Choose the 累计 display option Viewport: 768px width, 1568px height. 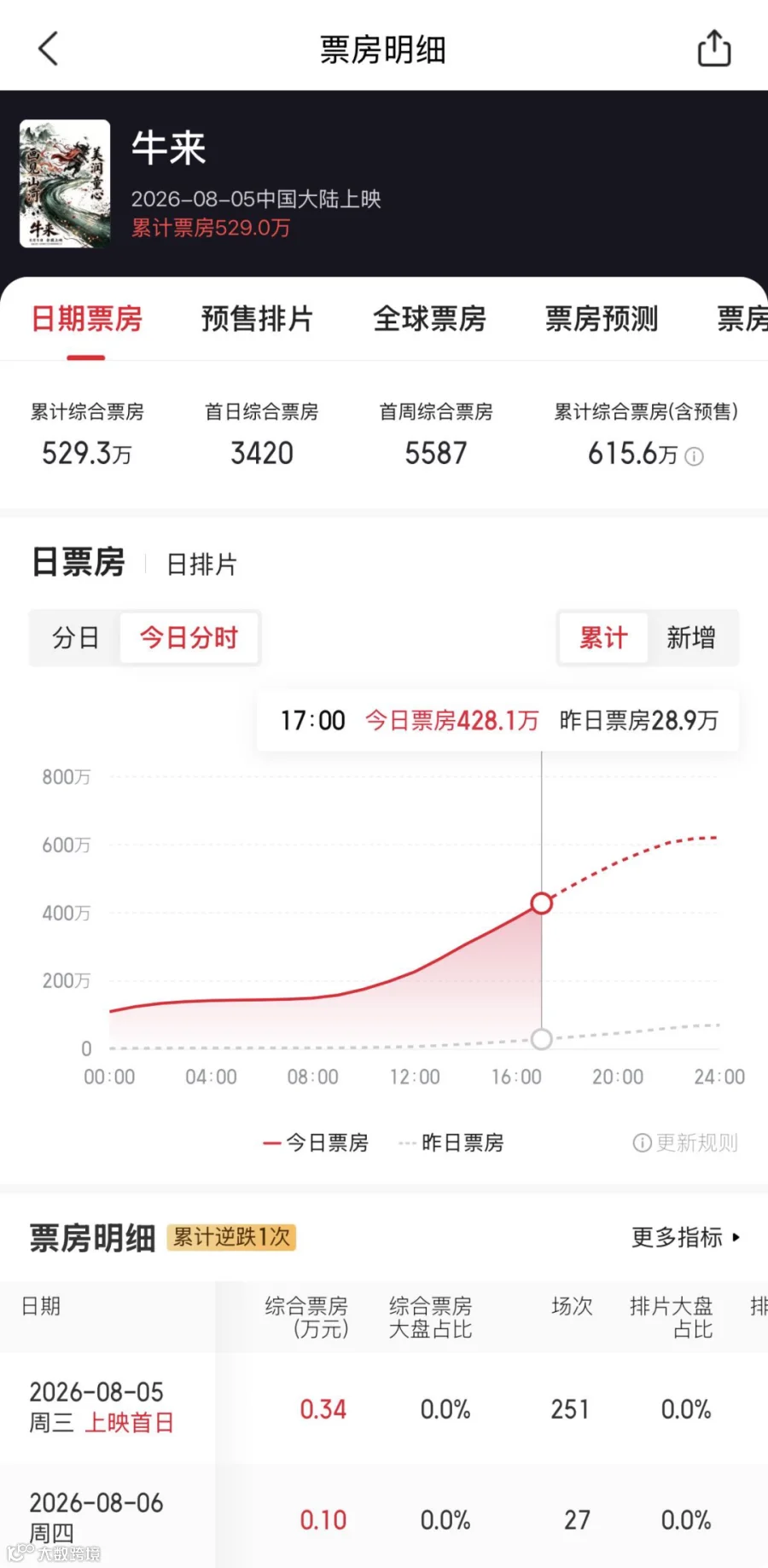pos(603,637)
